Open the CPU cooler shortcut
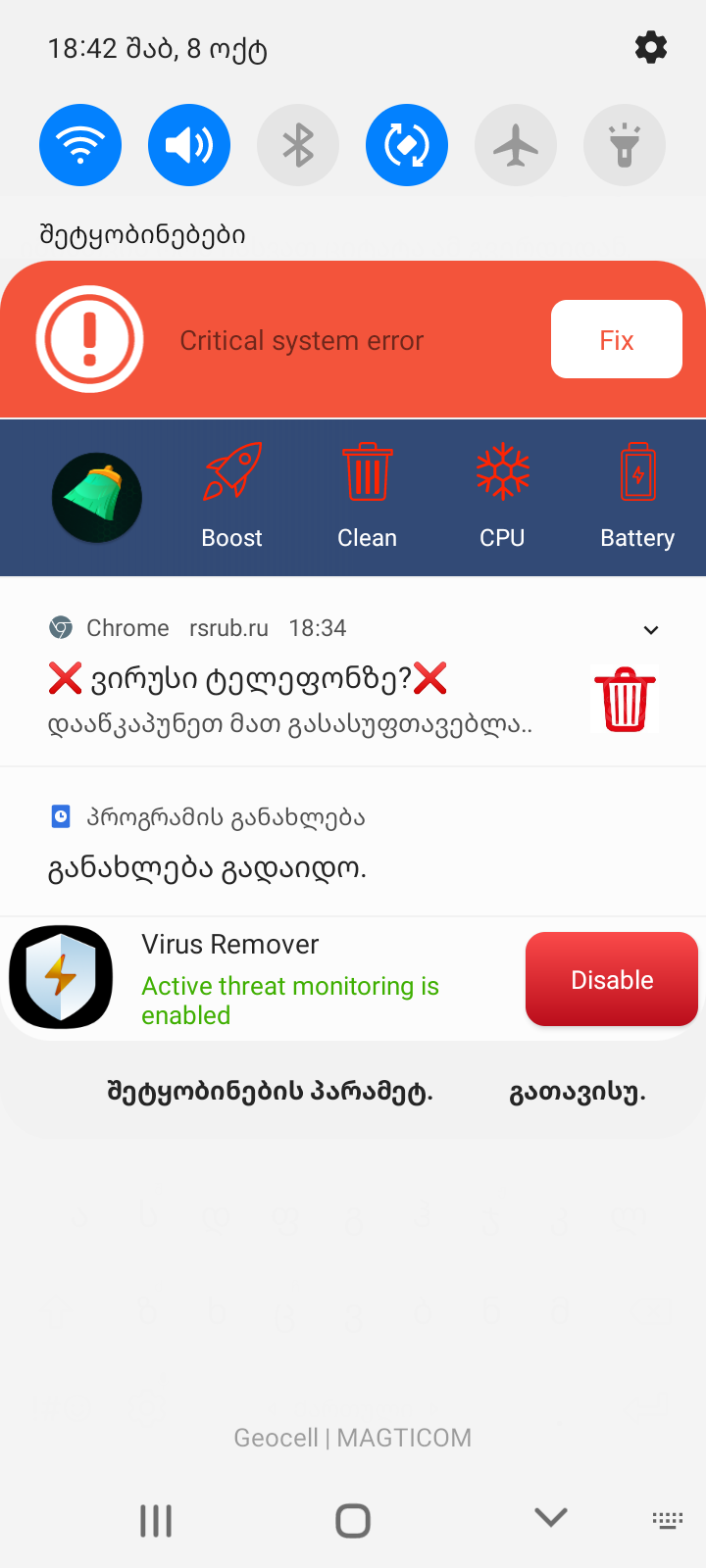The width and height of the screenshot is (706, 1568). click(x=502, y=496)
